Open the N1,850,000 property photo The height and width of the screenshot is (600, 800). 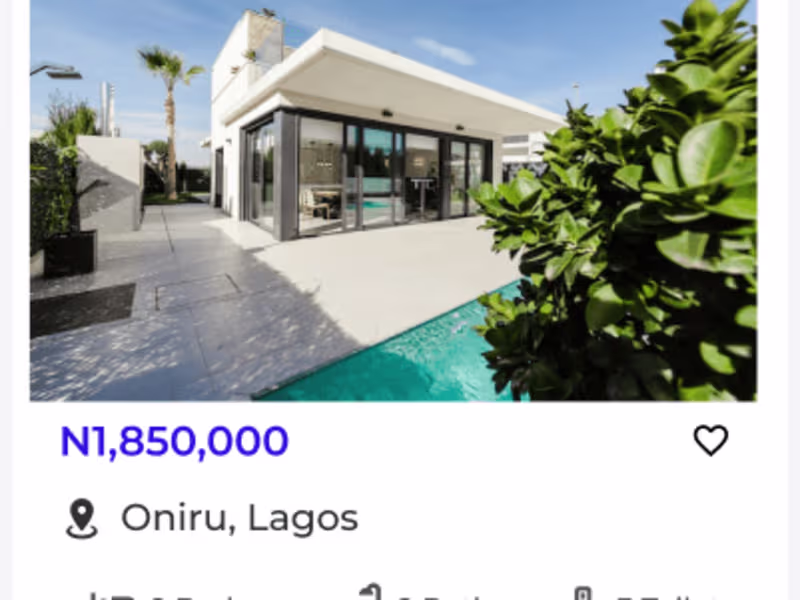click(393, 200)
